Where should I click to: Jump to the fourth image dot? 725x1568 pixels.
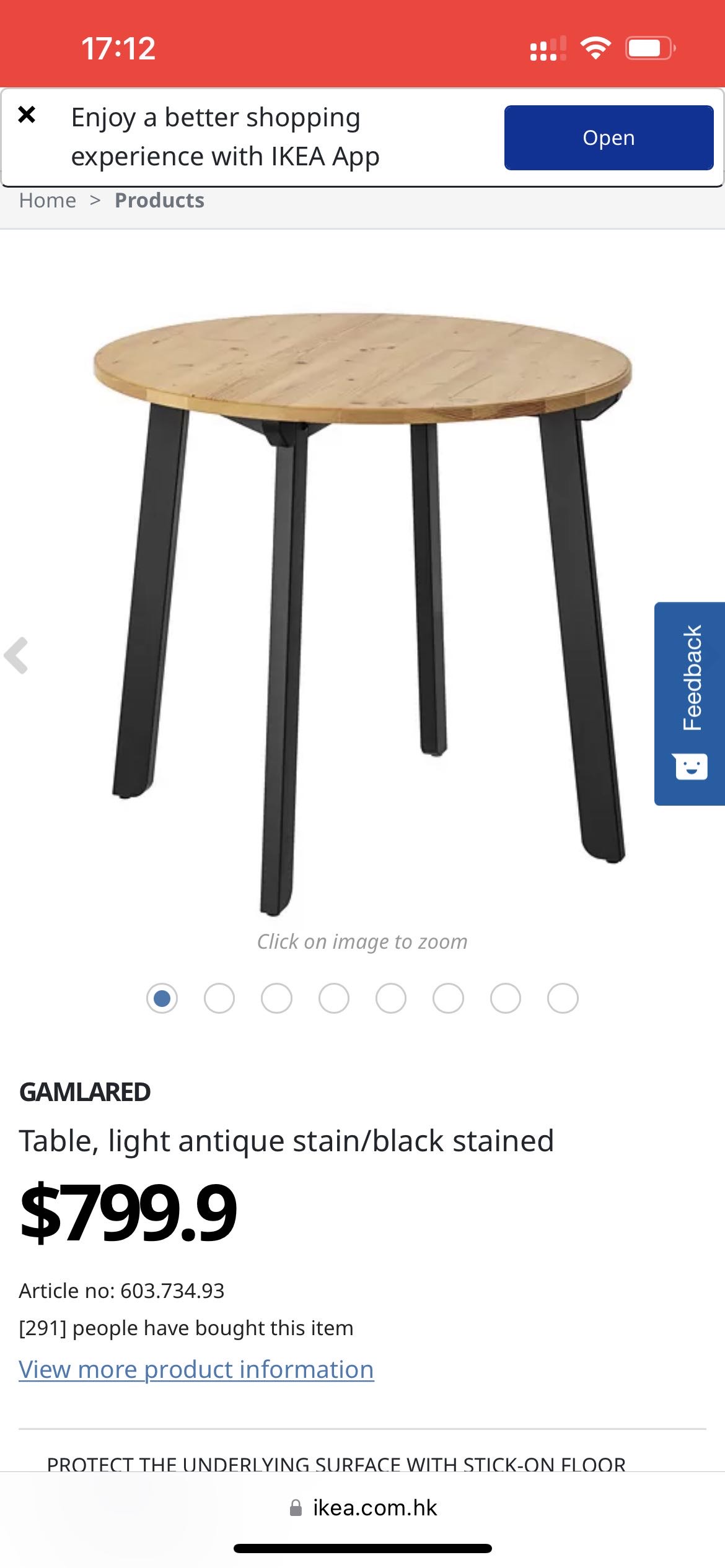pos(334,998)
